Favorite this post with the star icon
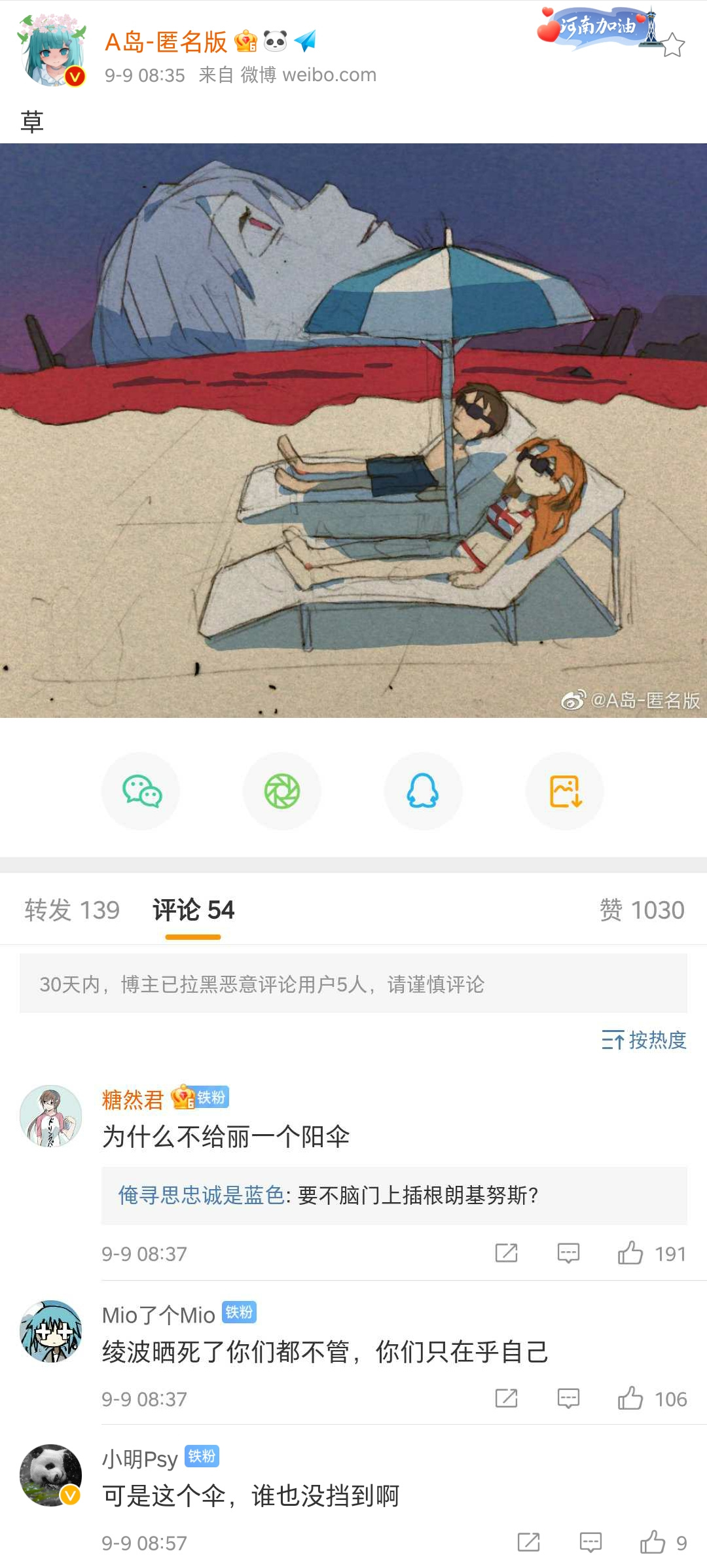Image resolution: width=707 pixels, height=1568 pixels. 672,46
